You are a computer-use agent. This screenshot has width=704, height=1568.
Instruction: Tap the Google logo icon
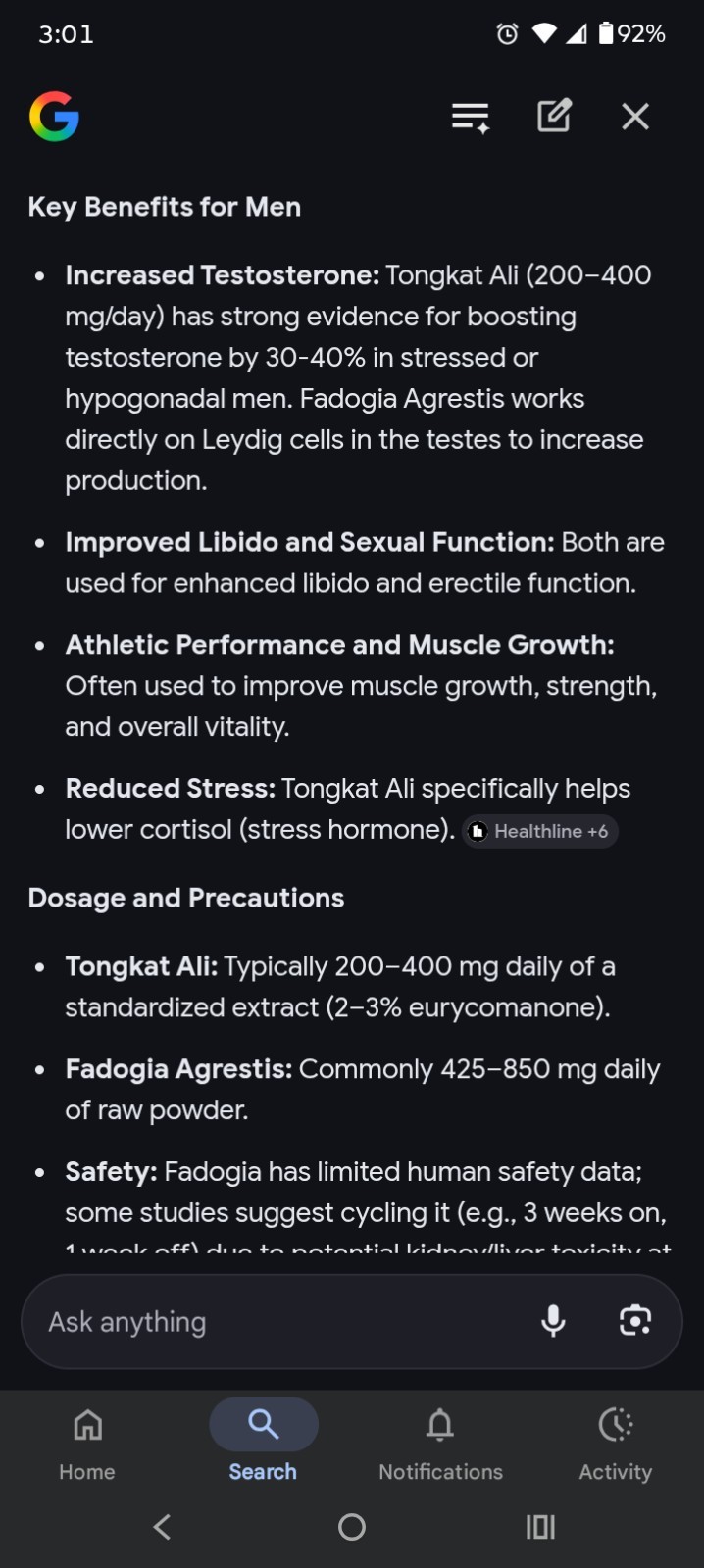click(x=54, y=117)
